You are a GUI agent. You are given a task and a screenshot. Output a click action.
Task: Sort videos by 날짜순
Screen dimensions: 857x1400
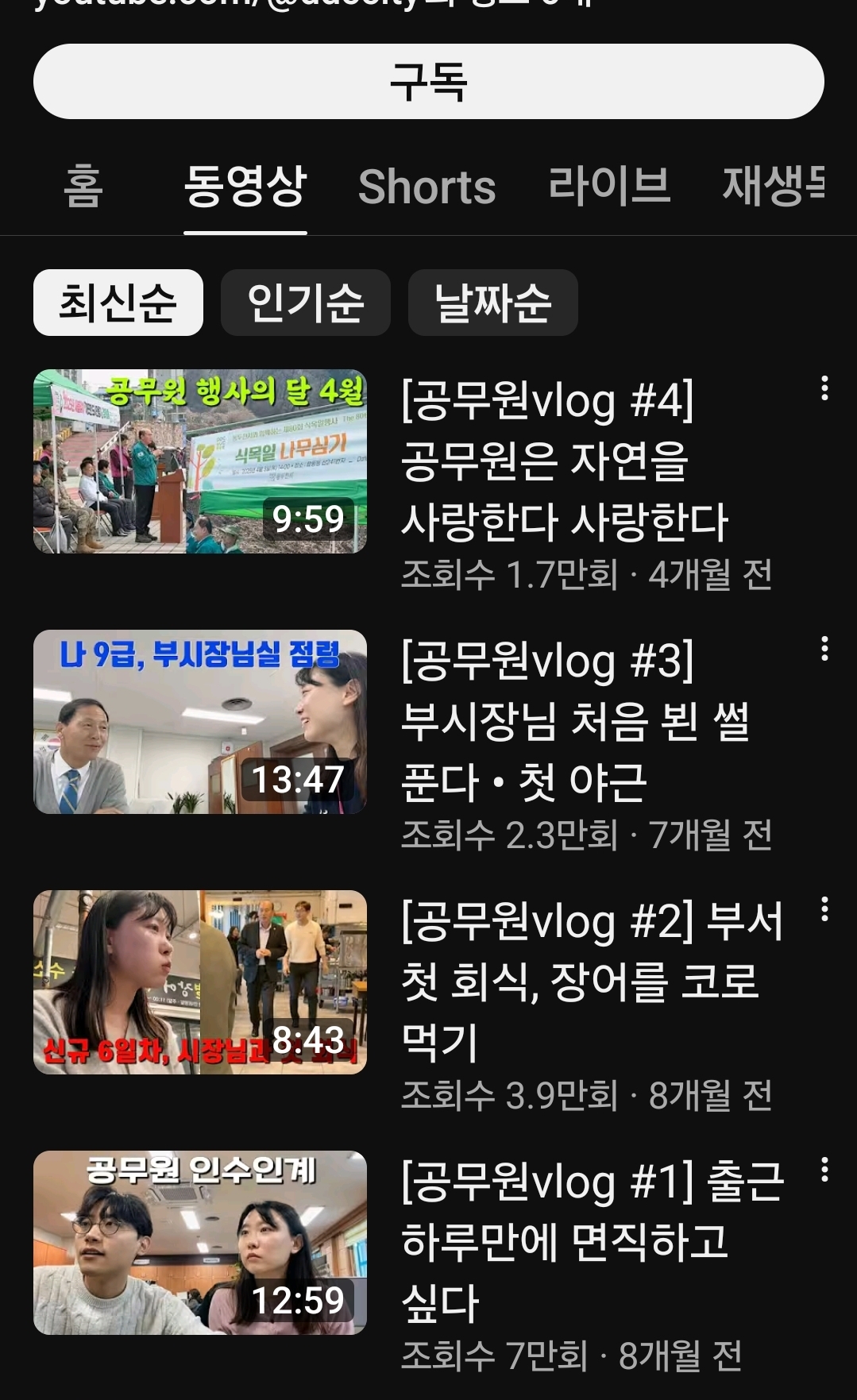tap(492, 303)
